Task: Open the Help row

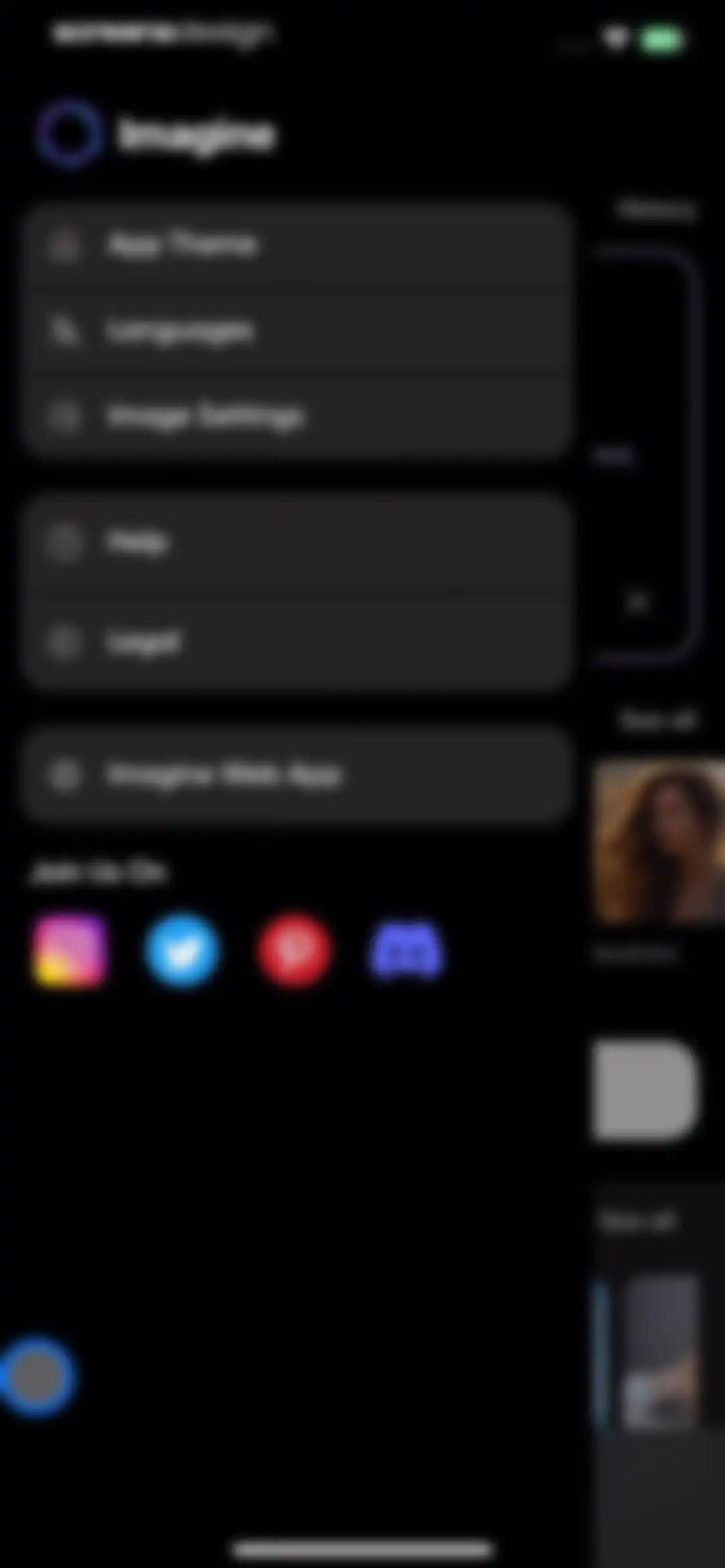Action: point(297,542)
